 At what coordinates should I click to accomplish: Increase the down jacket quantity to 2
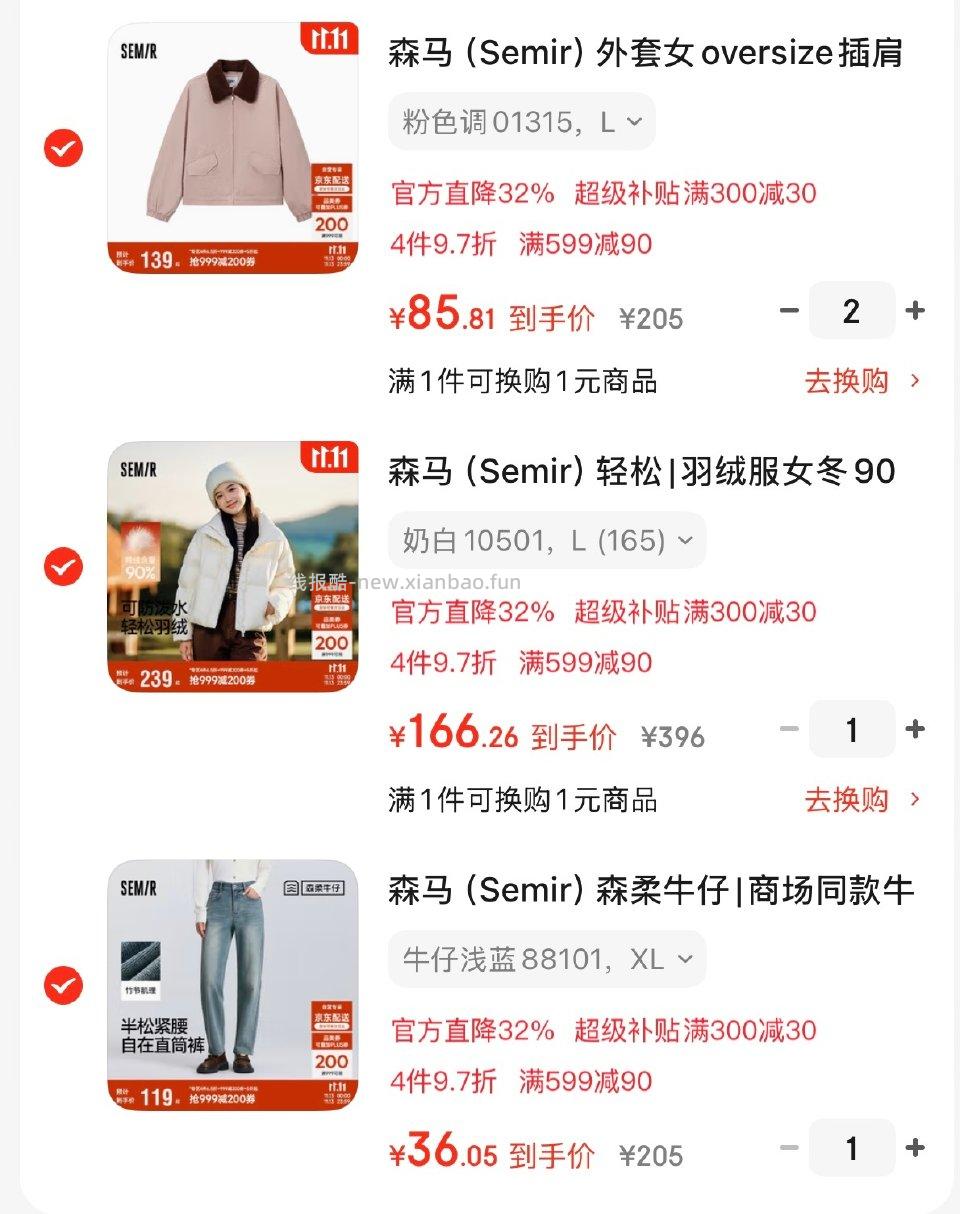point(914,729)
